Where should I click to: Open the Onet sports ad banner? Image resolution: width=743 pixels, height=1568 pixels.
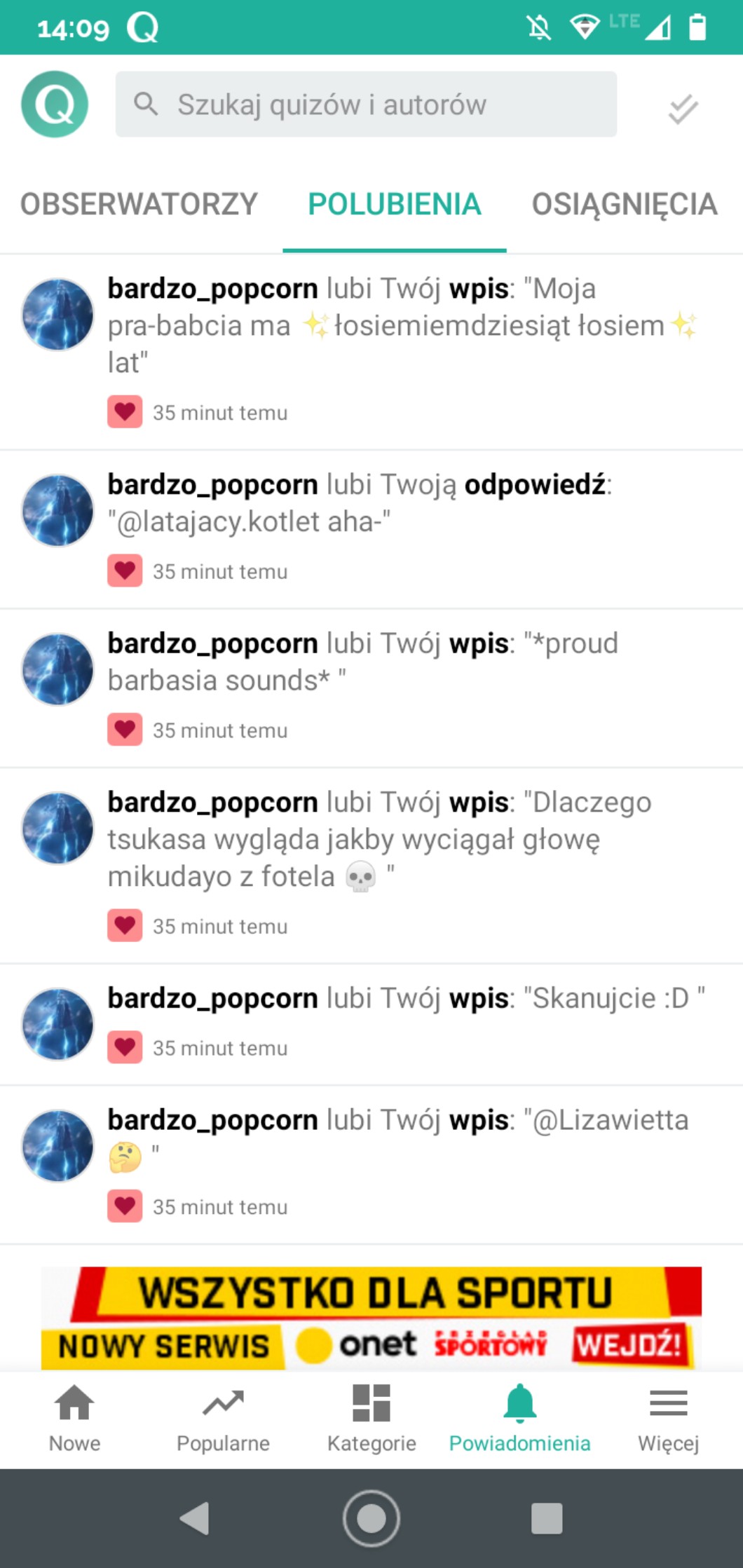(371, 1318)
